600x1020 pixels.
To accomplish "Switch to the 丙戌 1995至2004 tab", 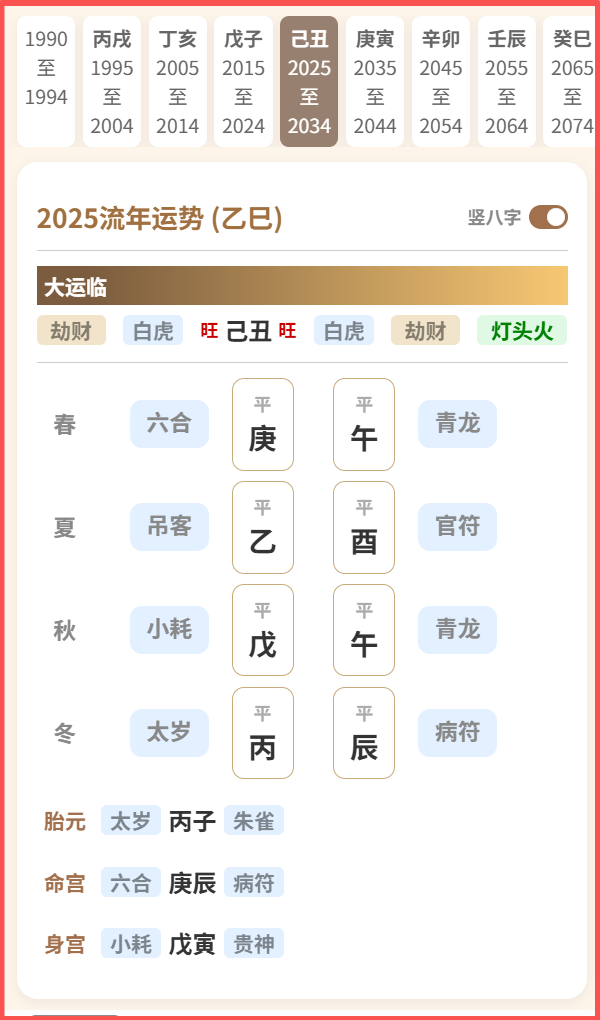I will pos(112,82).
